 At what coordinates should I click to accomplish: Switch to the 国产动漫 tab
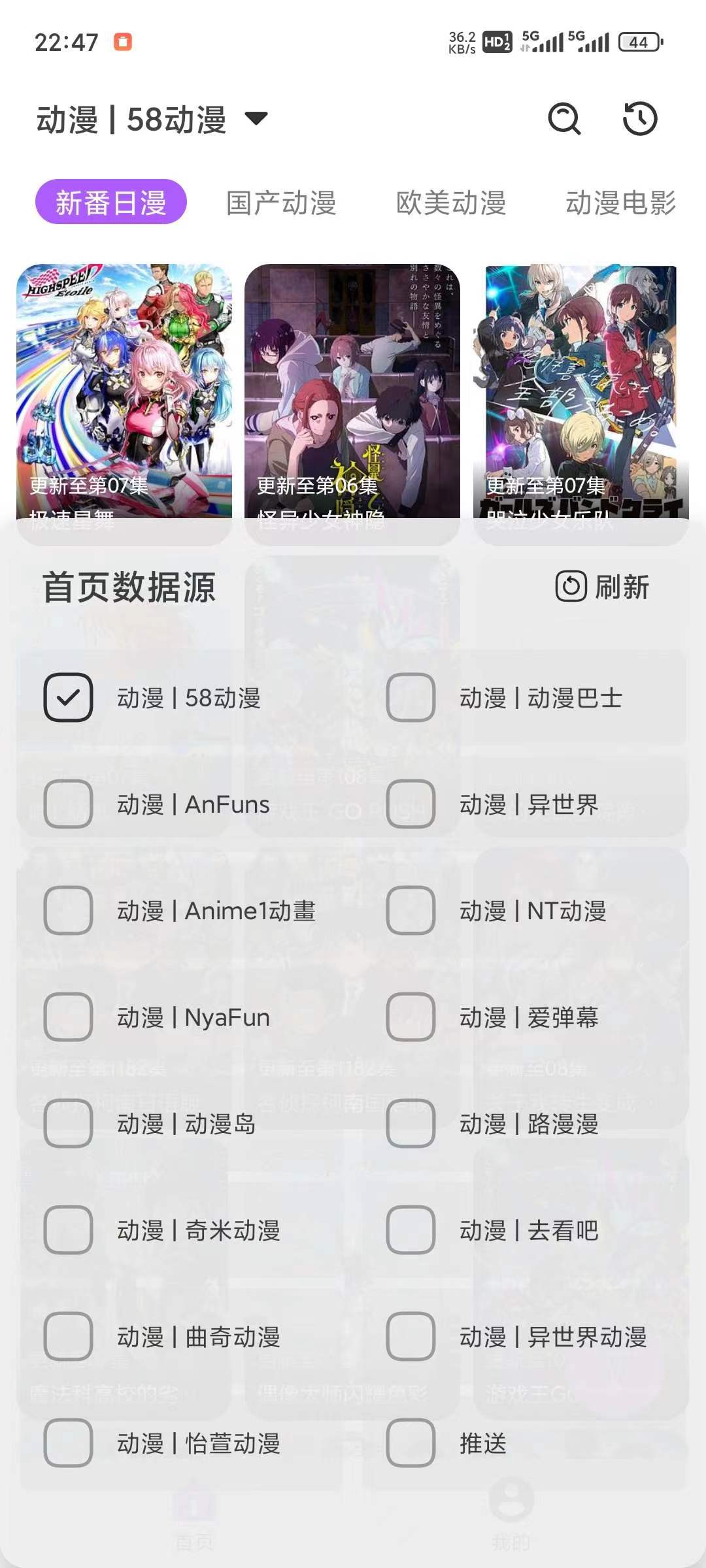coord(281,203)
